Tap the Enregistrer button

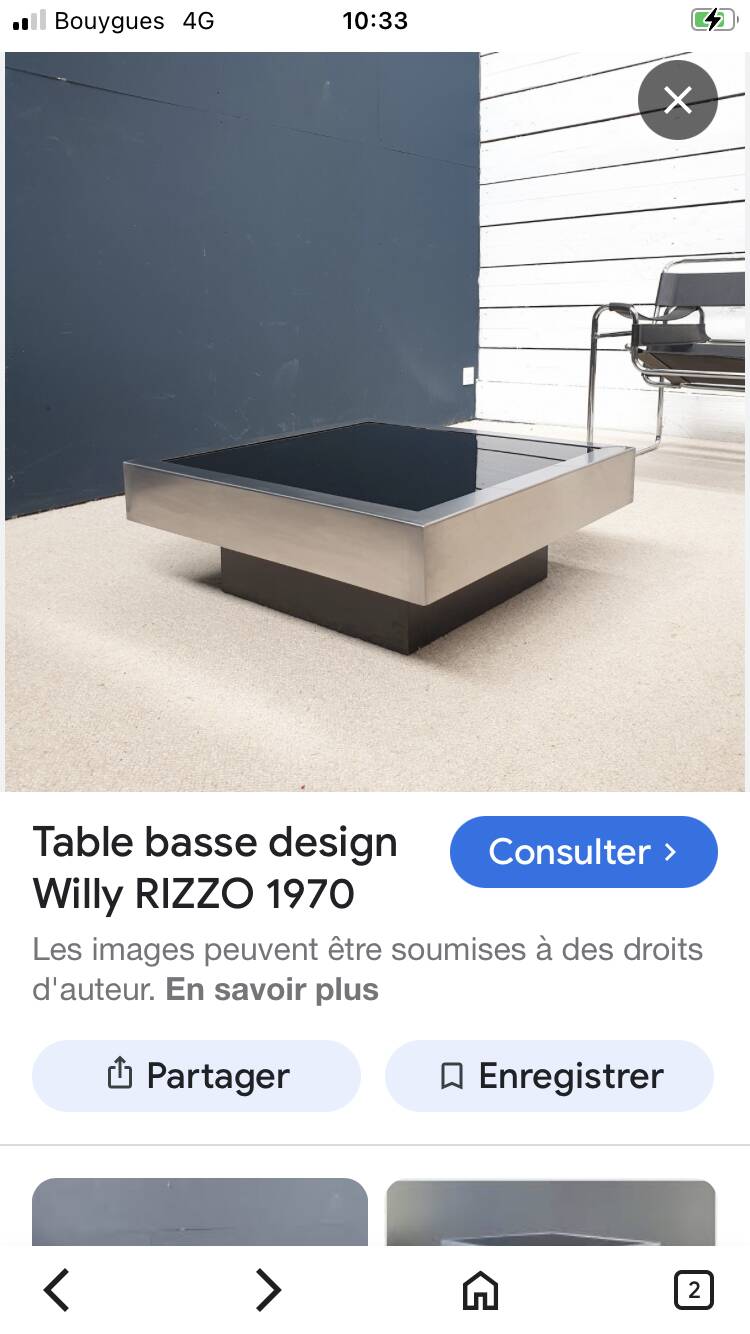point(548,1075)
